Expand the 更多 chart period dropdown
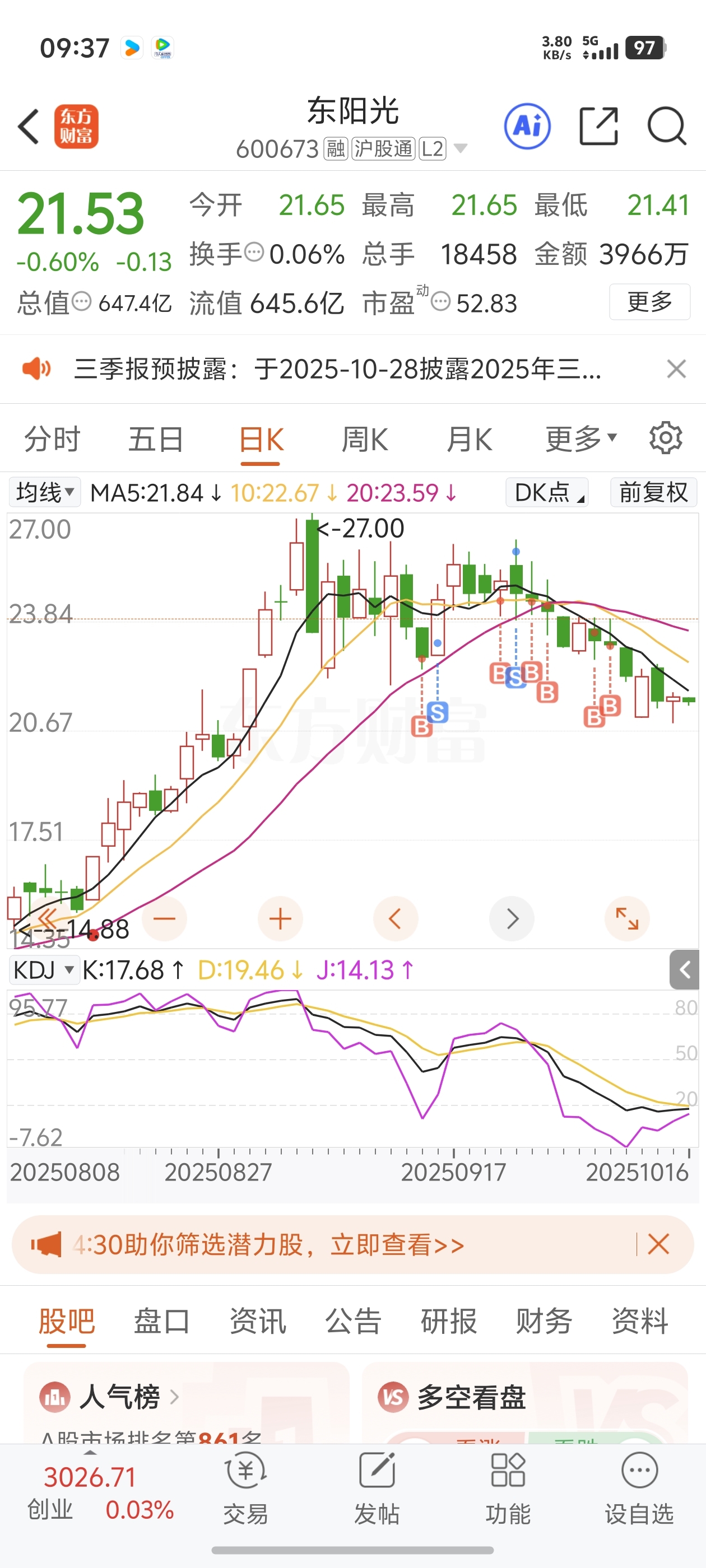706x1568 pixels. coord(580,439)
